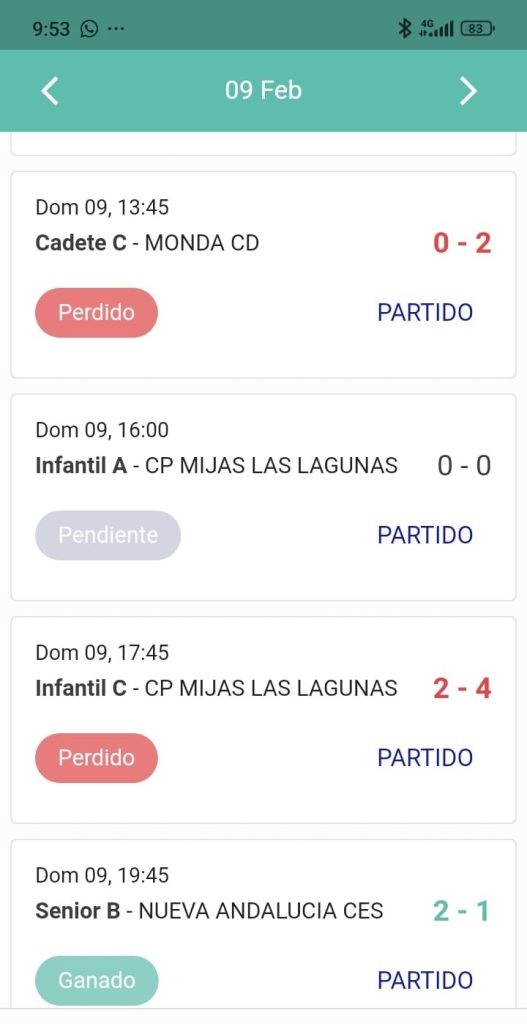
Task: Tap the Perdido chip on Infantil C
Action: [x=97, y=758]
